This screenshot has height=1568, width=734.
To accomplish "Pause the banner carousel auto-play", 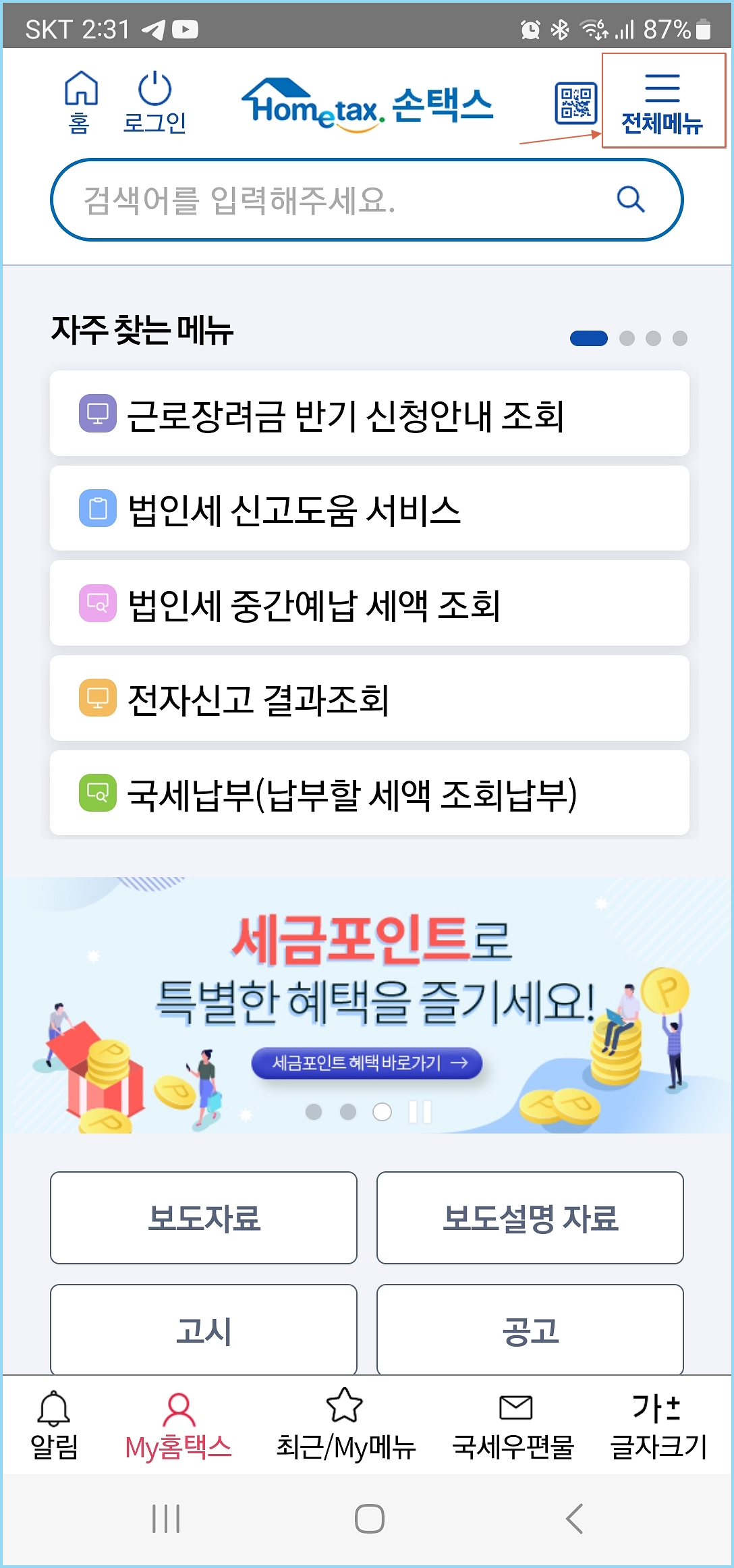I will click(420, 1113).
